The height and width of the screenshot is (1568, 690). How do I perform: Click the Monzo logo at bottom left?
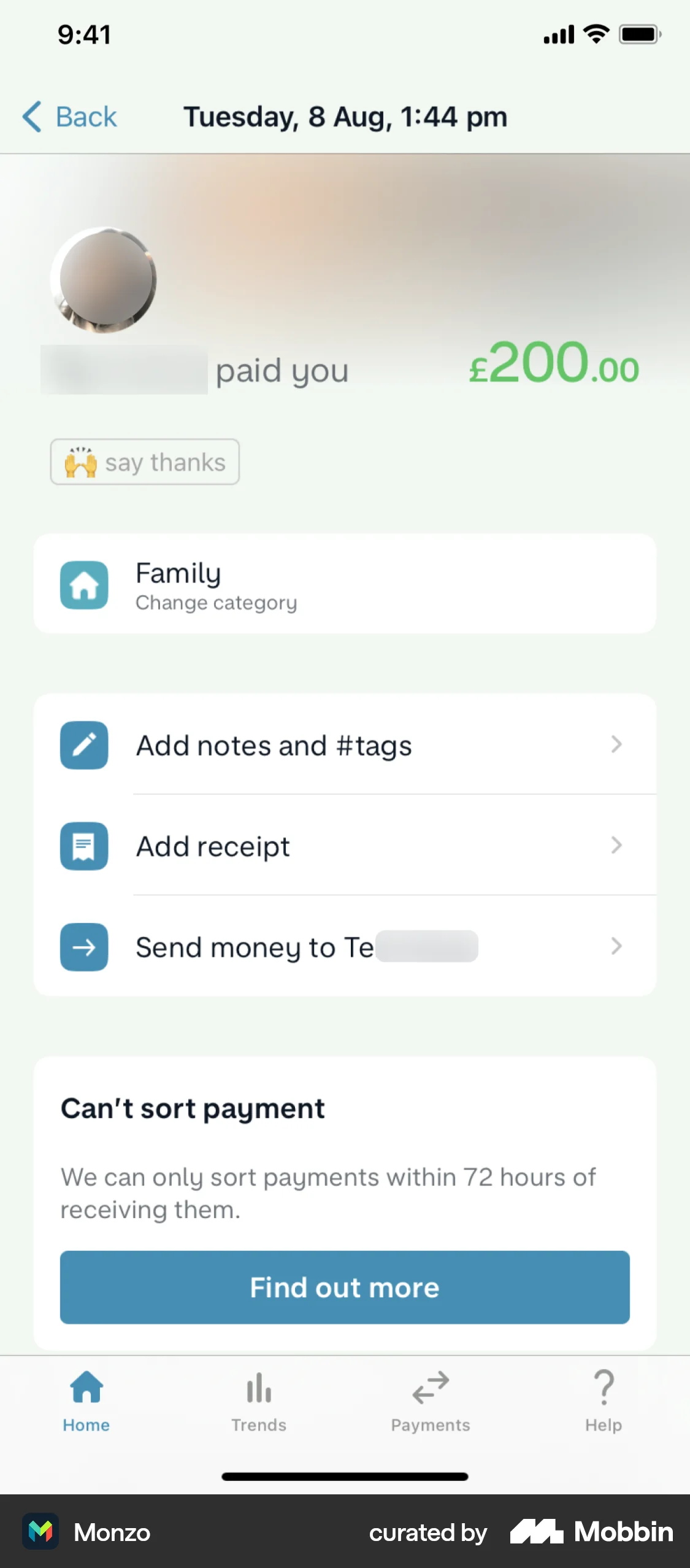click(40, 1532)
